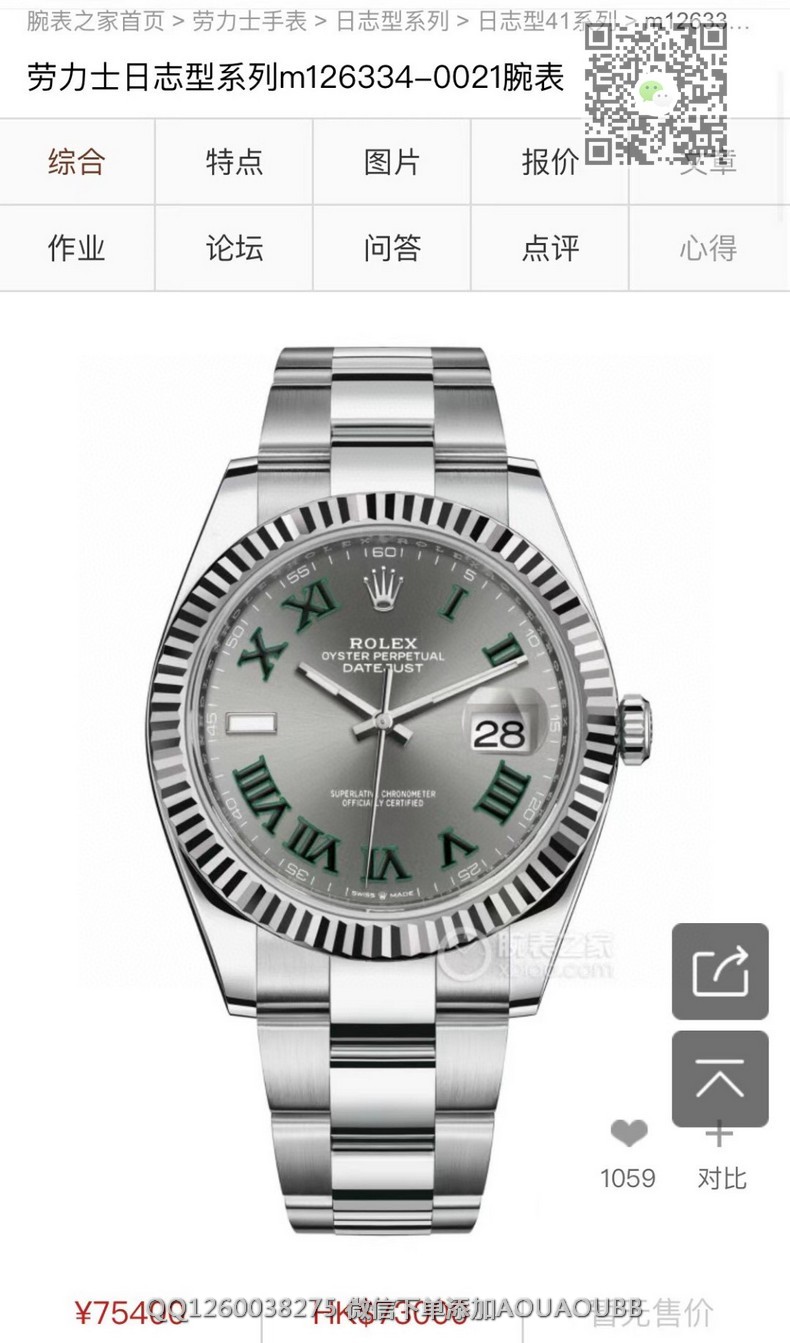Add watch to 对比 comparison
Image resolution: width=790 pixels, height=1343 pixels.
click(x=720, y=1155)
